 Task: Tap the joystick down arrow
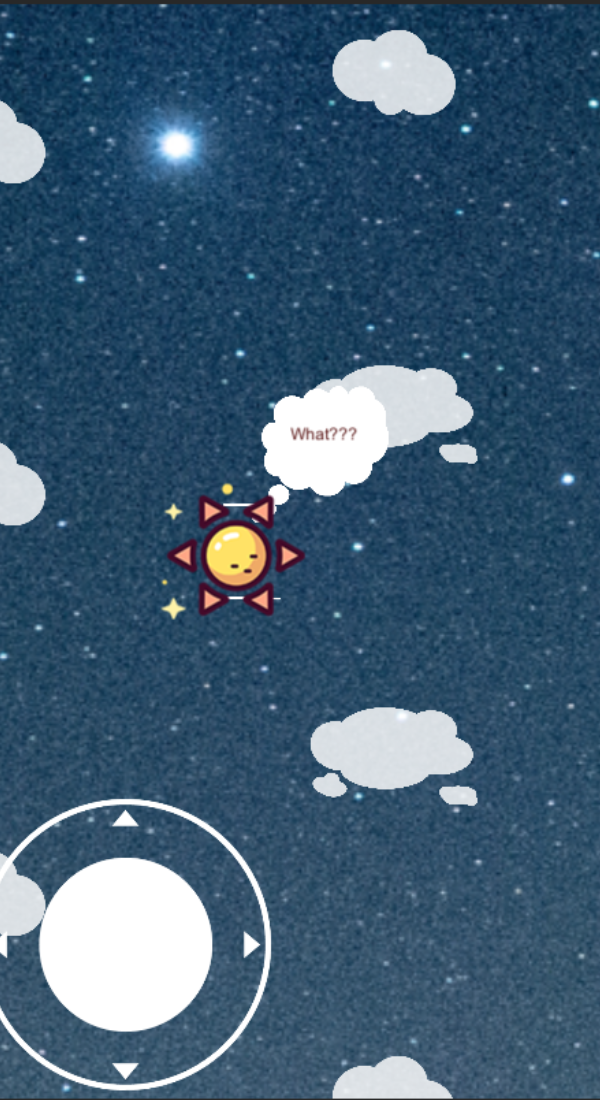click(125, 1070)
